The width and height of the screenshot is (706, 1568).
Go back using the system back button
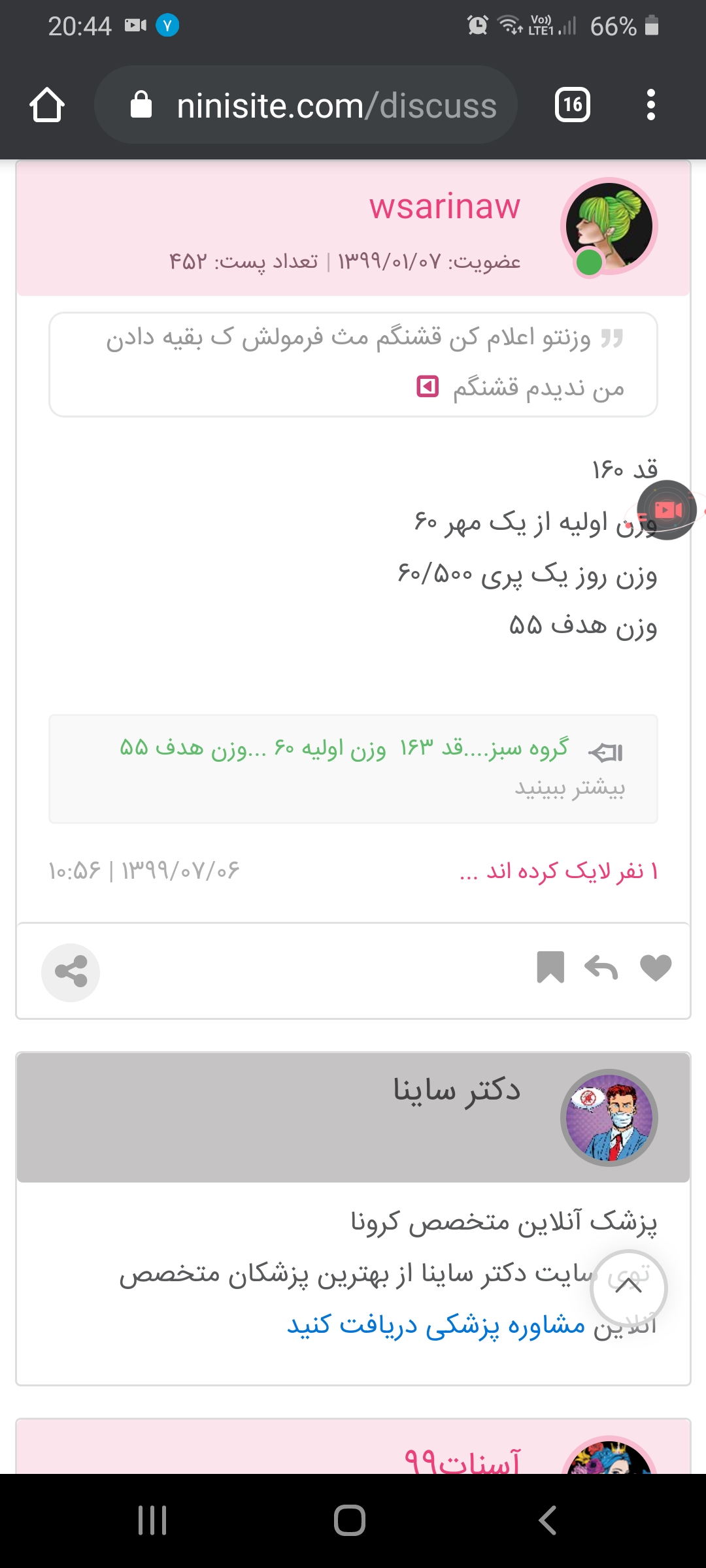548,1520
